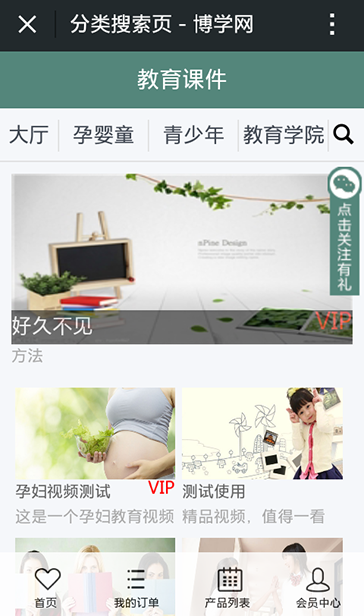Open the 教育学院 category tab
Screen dimensions: 364x616
pos(284,135)
